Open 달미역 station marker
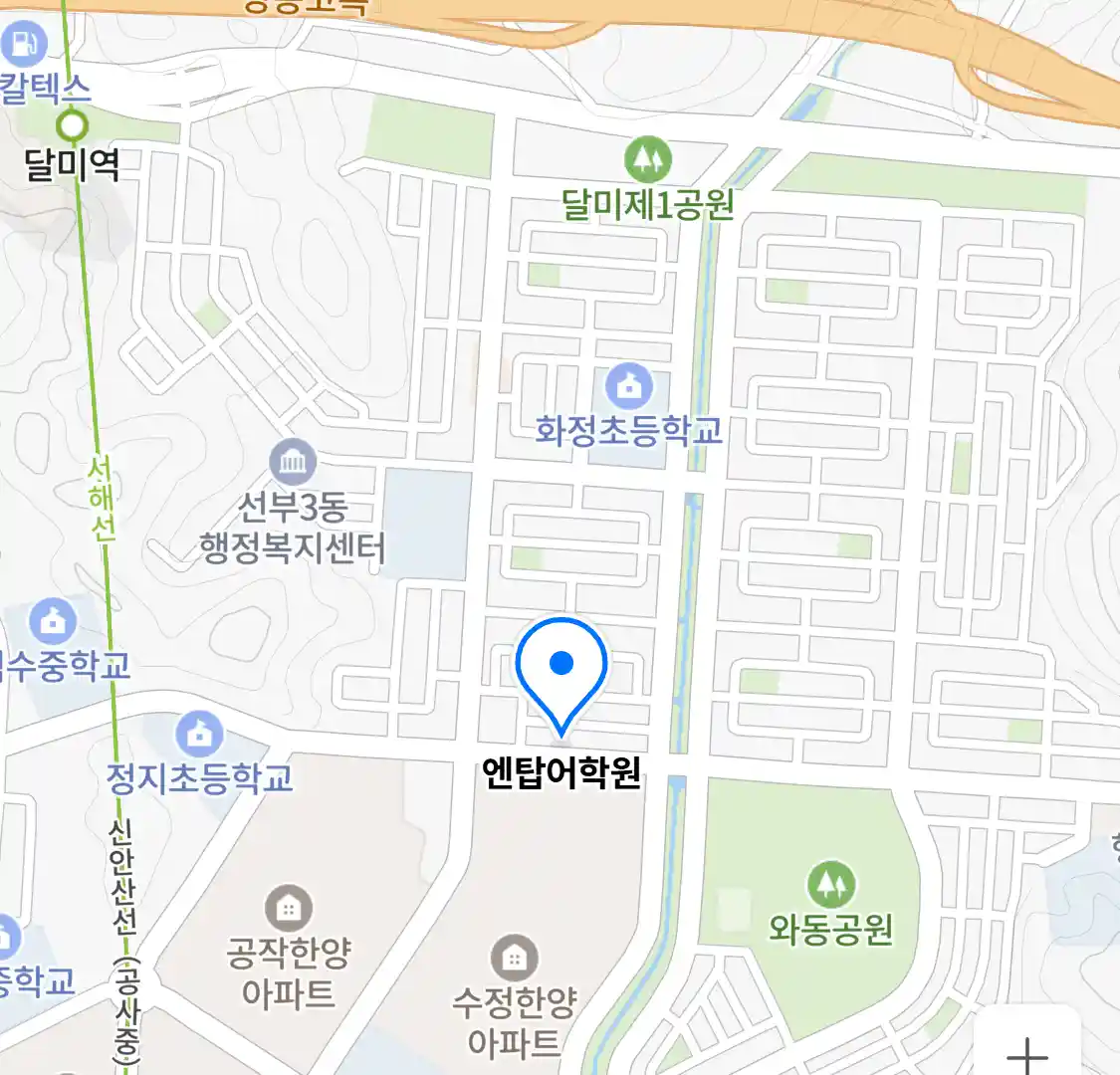Viewport: 1120px width, 1075px height. point(73,126)
